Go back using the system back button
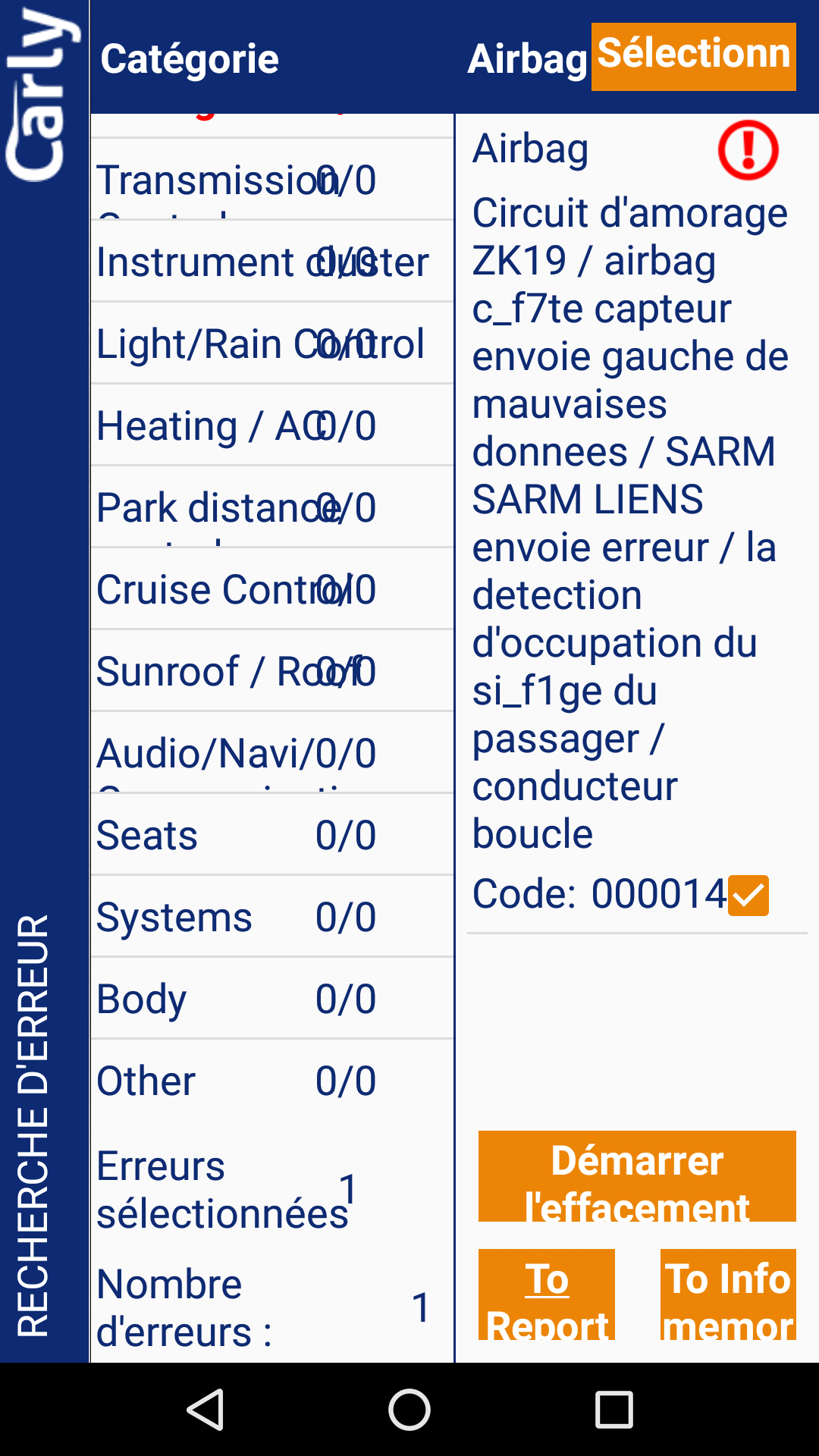Viewport: 819px width, 1456px height. 205,1410
